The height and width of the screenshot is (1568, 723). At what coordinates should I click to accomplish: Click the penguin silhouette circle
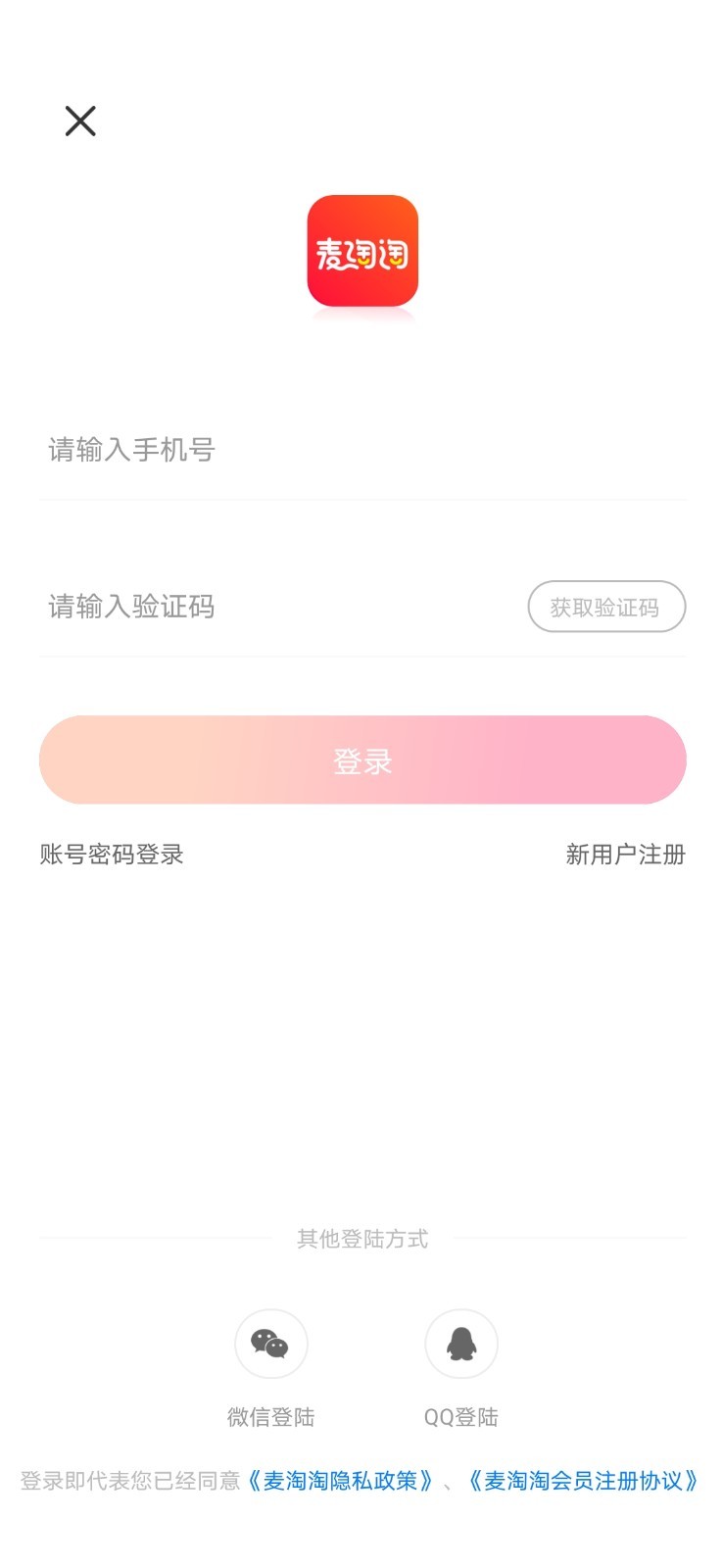click(x=460, y=1344)
